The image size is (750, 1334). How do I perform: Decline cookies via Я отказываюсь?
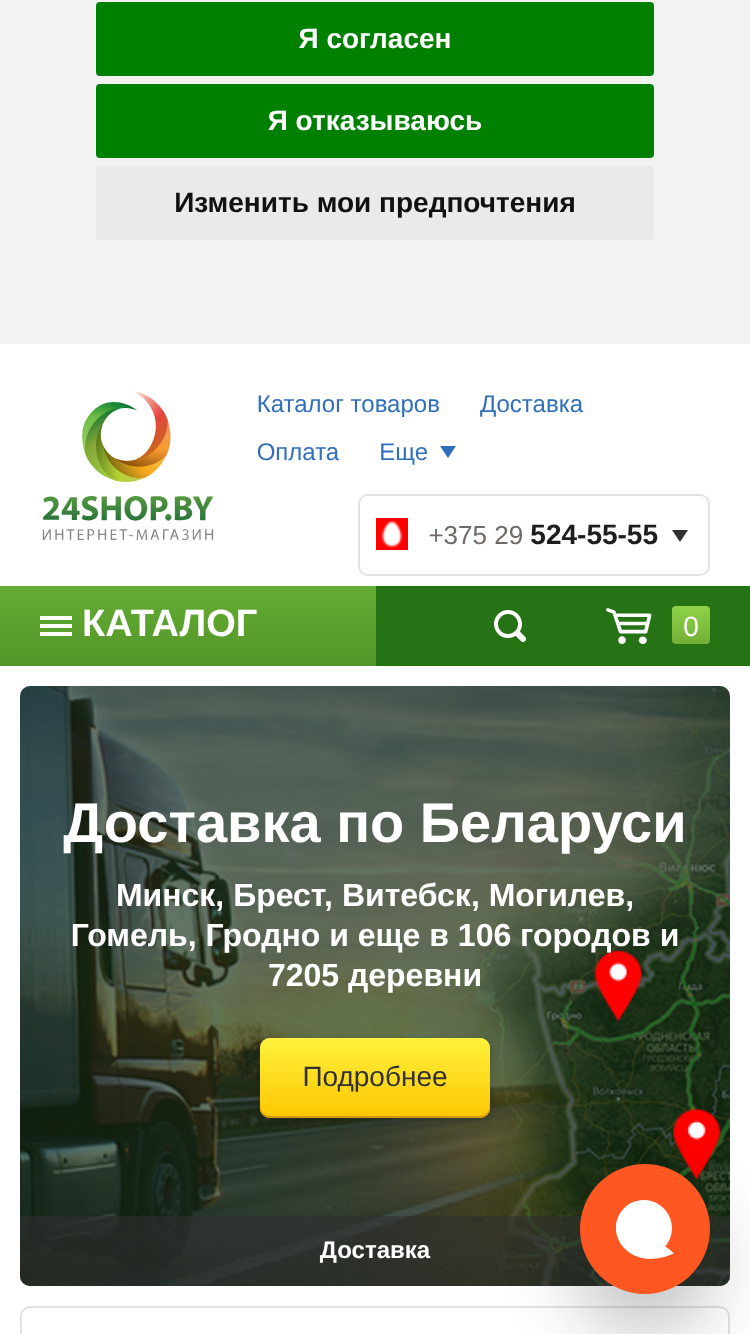tap(375, 121)
